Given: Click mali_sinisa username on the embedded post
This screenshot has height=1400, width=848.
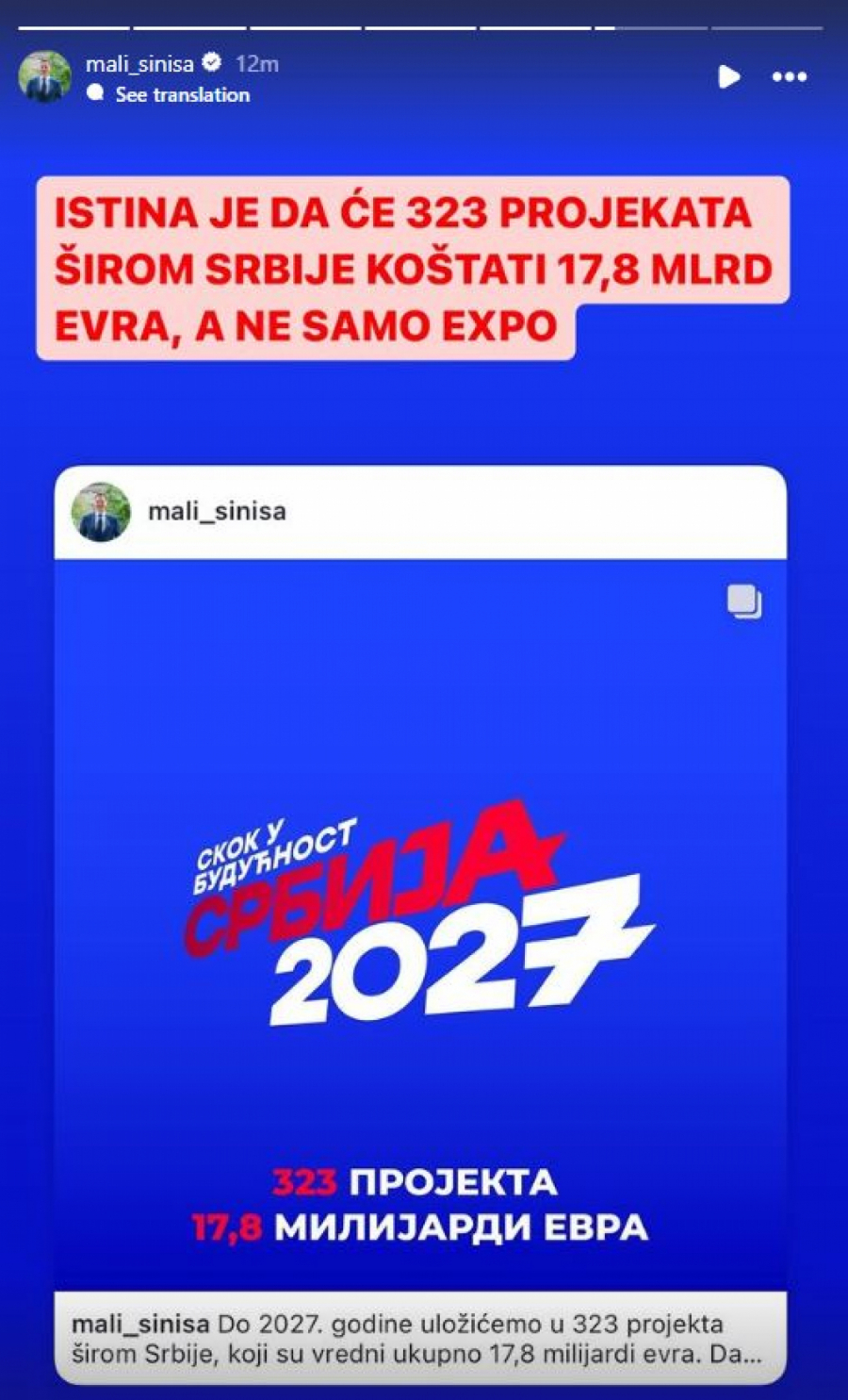Looking at the screenshot, I should (219, 514).
